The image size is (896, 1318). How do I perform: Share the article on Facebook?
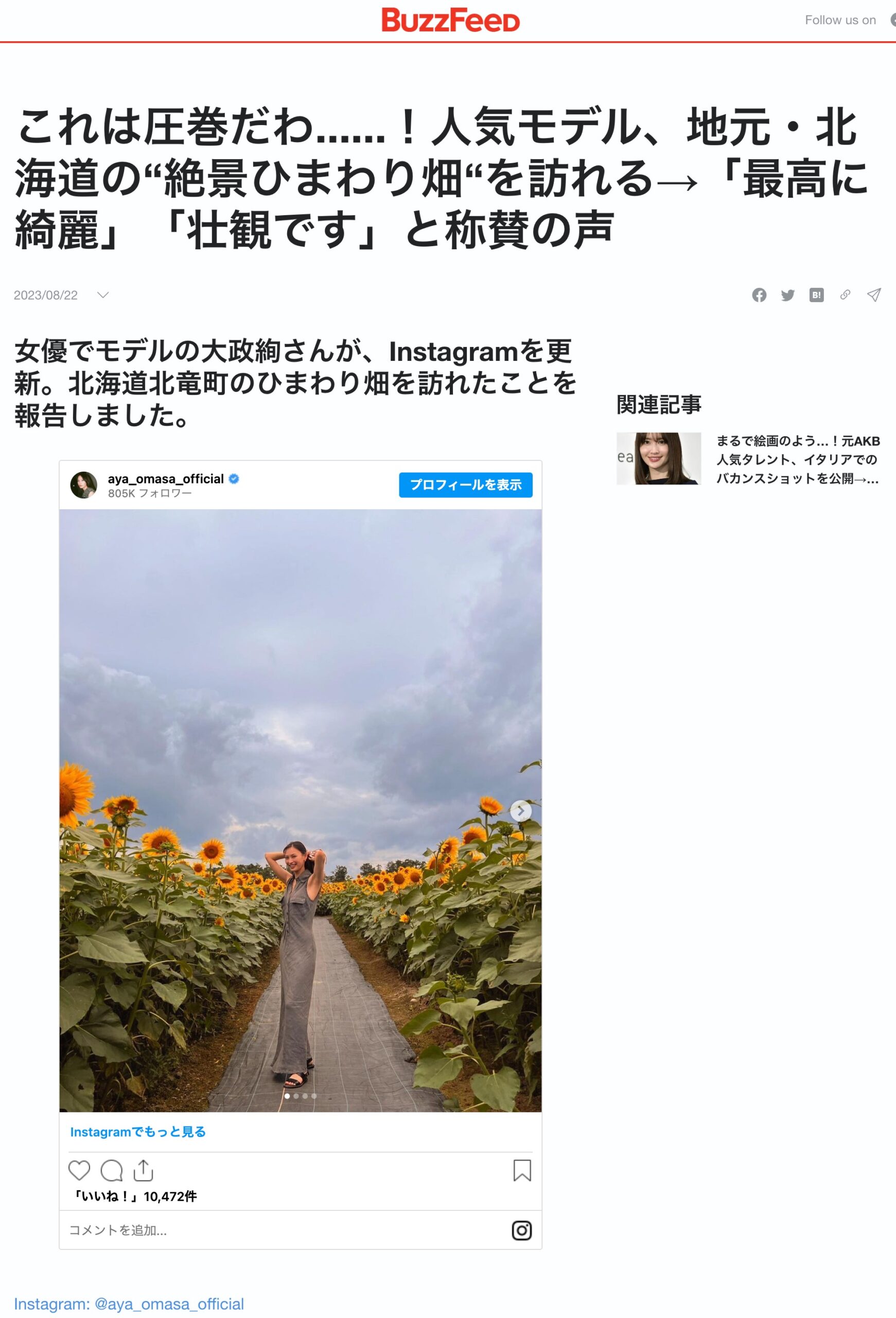pos(760,295)
